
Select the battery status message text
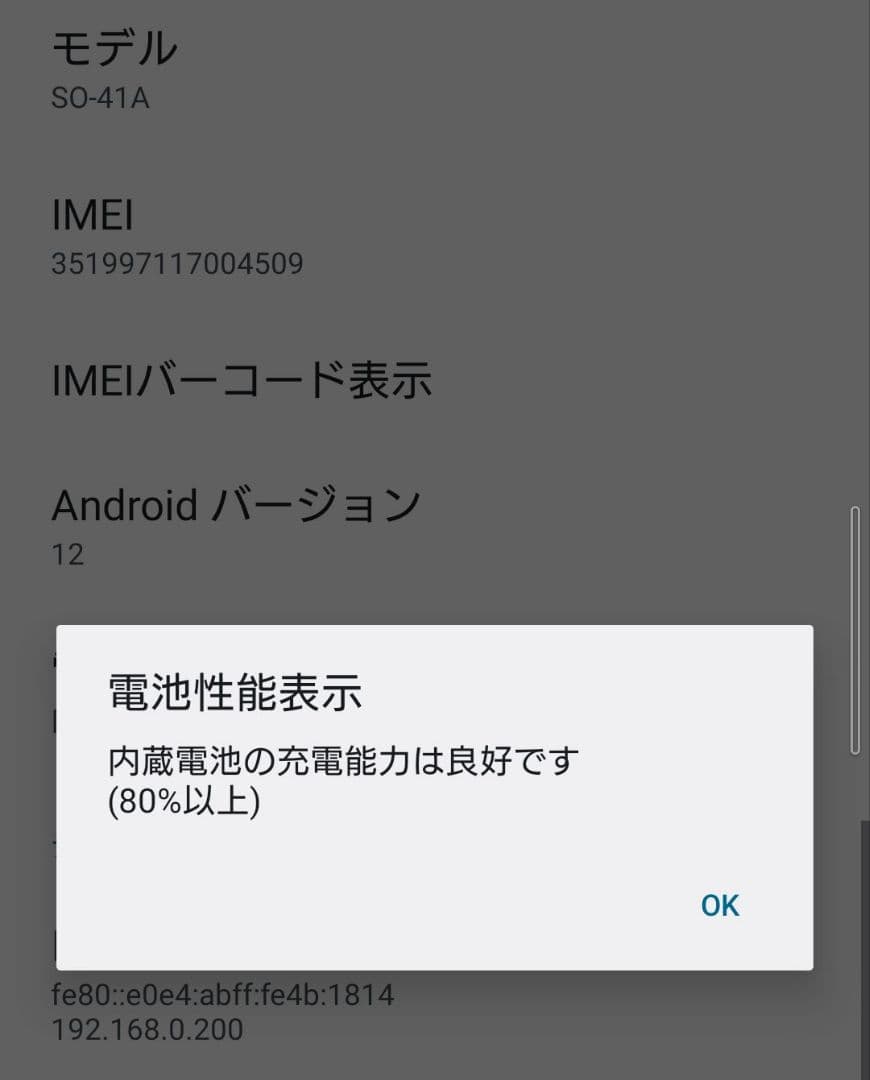point(345,760)
